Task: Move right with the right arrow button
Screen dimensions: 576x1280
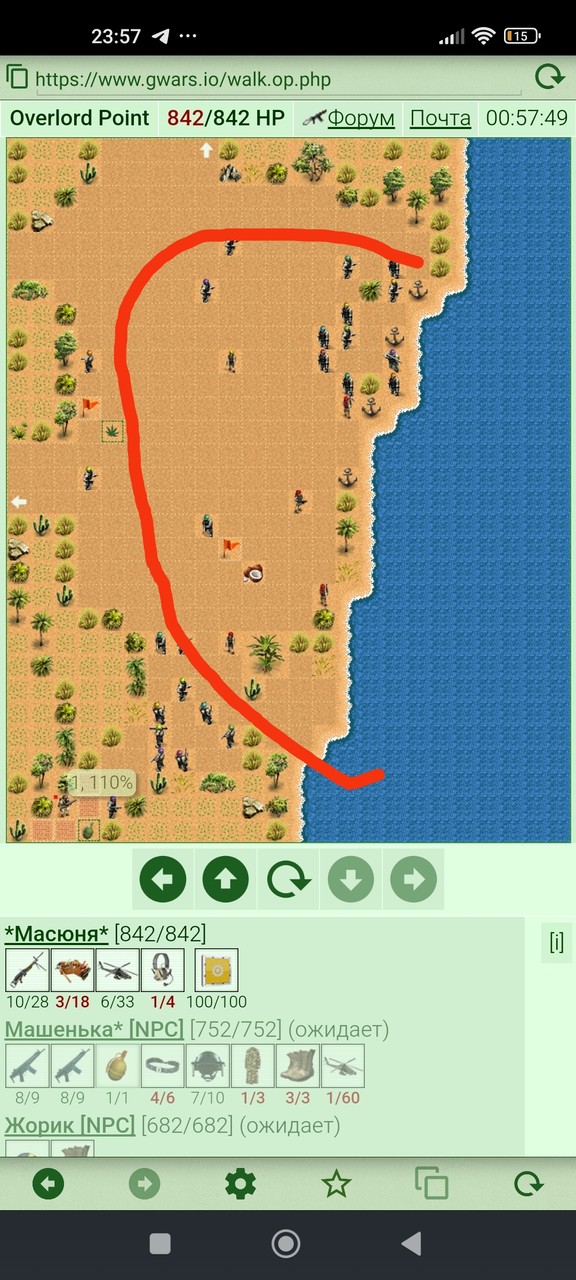Action: (413, 880)
